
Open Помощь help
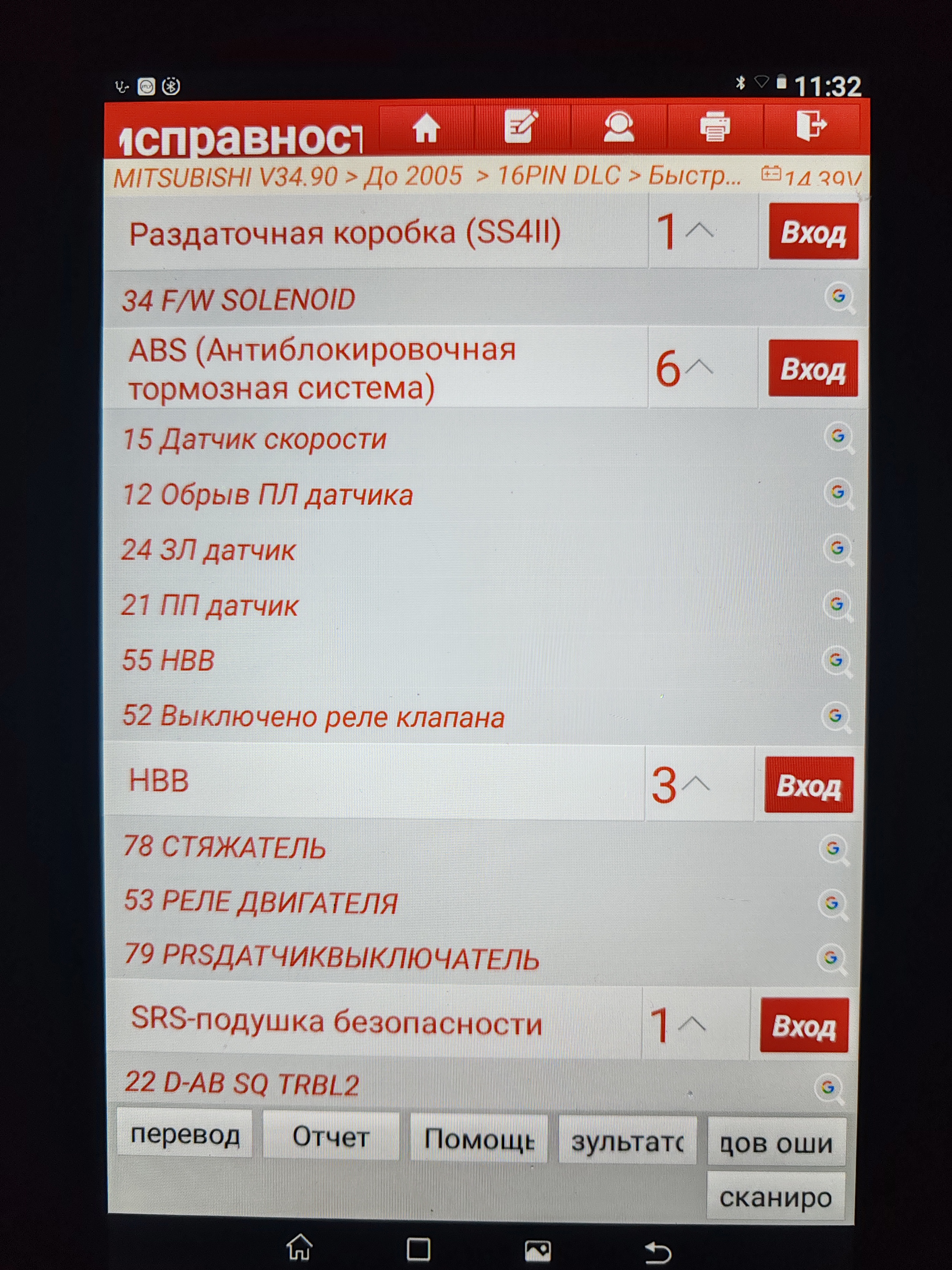[478, 1138]
